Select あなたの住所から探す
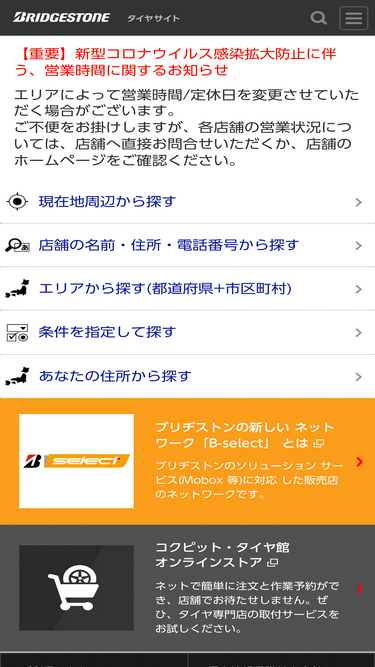Screen dimensions: 375x667 pyautogui.click(x=188, y=376)
